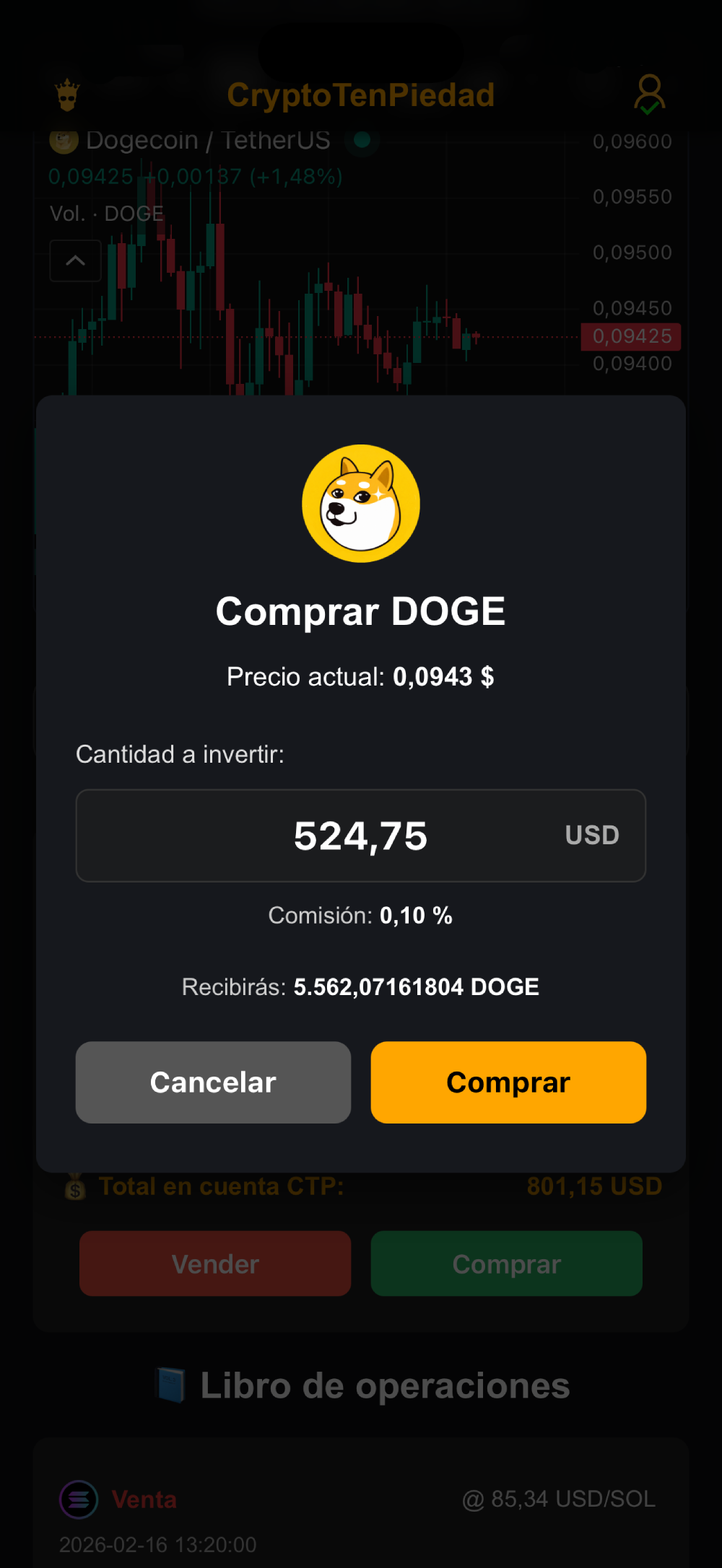Click the verified checkmark on the profile icon
This screenshot has width=722, height=1568.
(649, 108)
